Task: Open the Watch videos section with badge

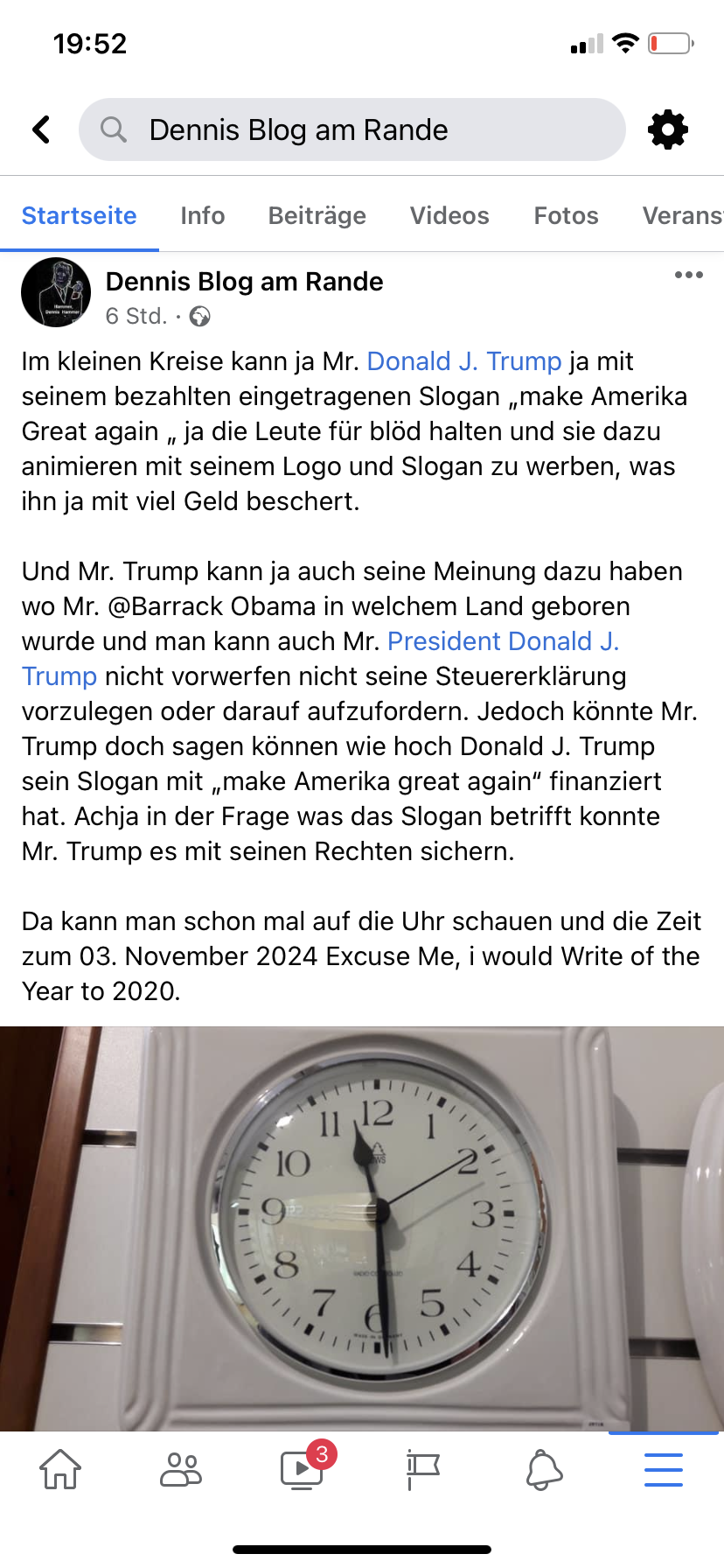Action: [302, 1469]
